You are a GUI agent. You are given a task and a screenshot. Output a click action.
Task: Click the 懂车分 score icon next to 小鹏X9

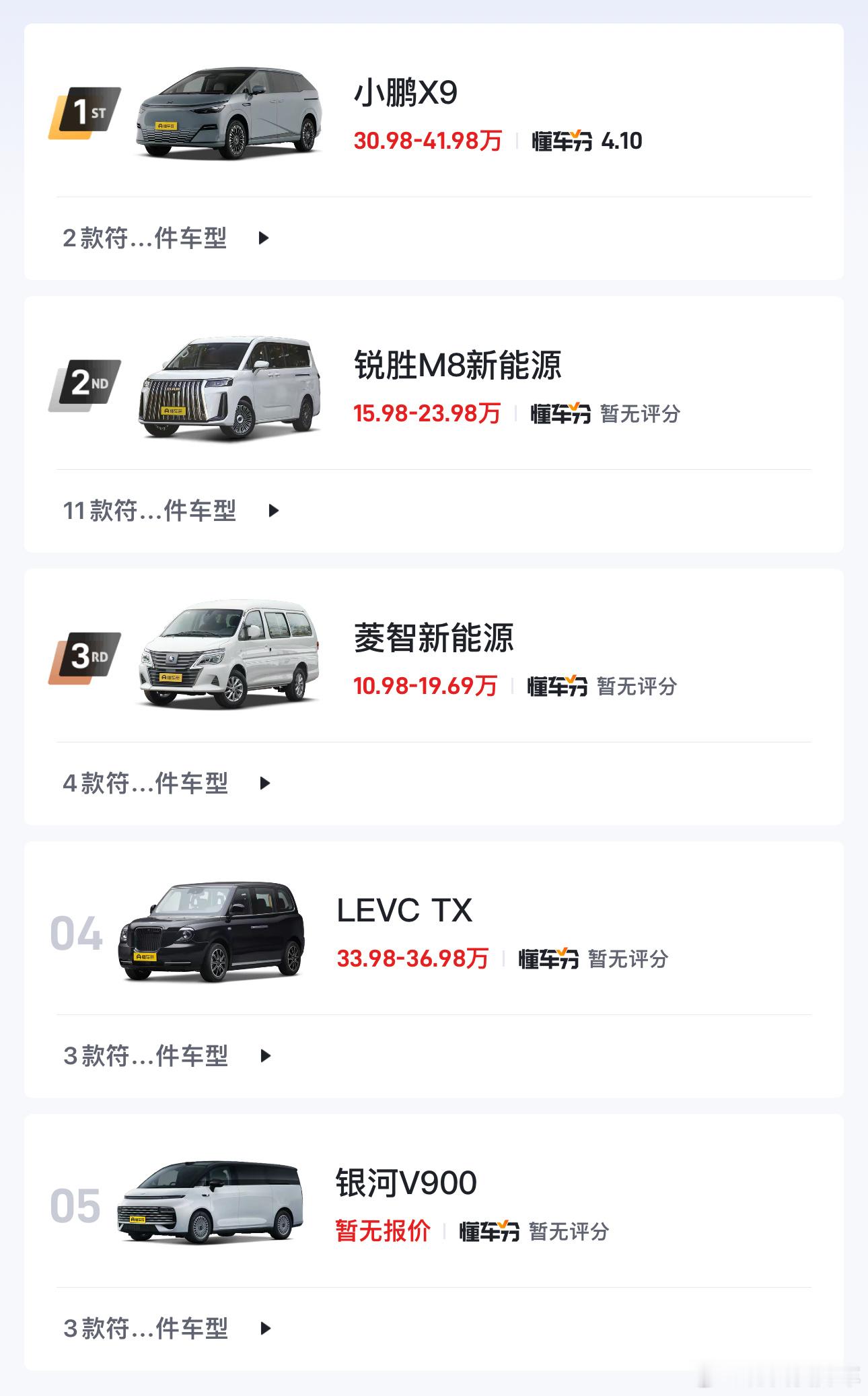click(563, 142)
